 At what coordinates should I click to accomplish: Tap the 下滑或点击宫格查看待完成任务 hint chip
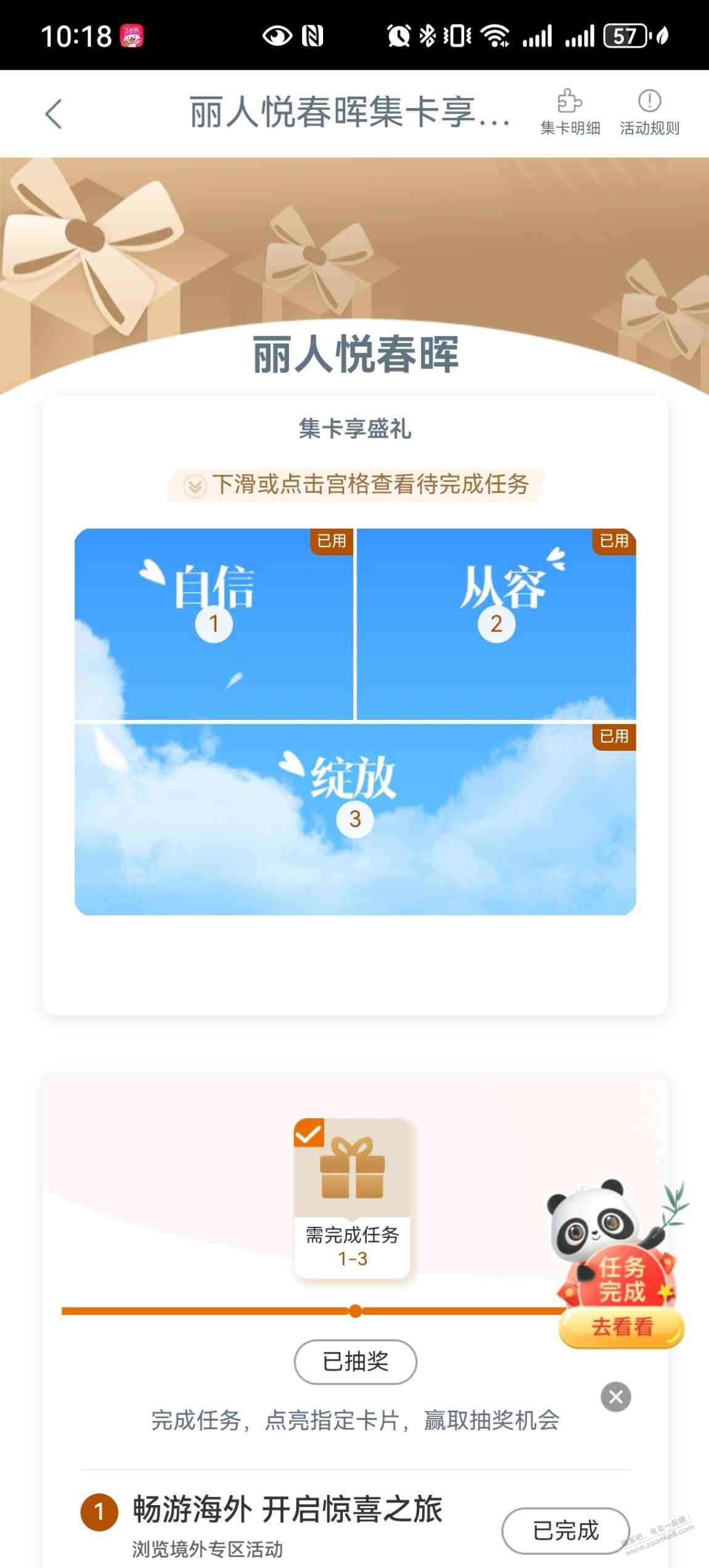click(x=356, y=484)
